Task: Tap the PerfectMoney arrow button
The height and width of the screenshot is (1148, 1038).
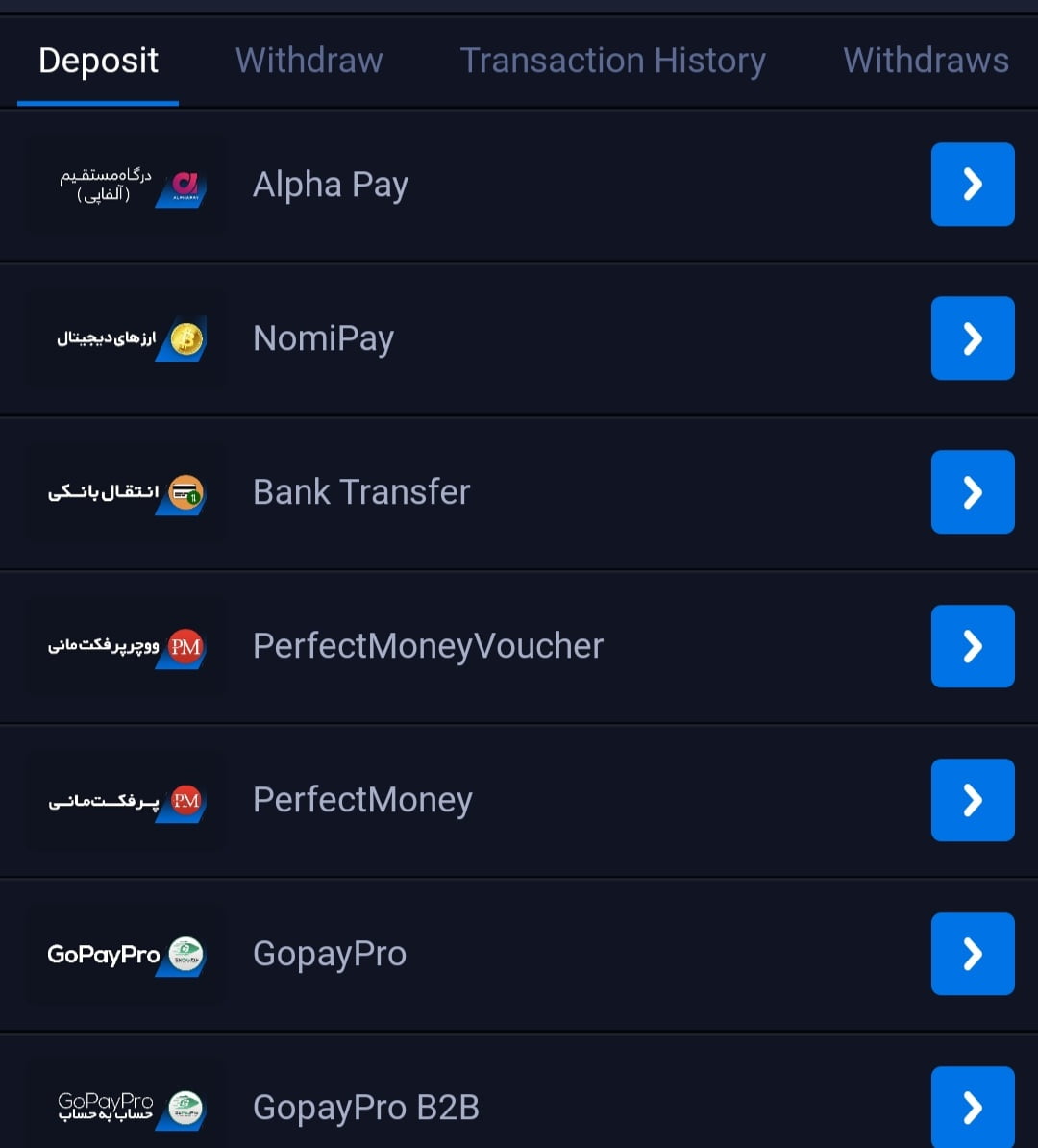Action: (x=972, y=800)
